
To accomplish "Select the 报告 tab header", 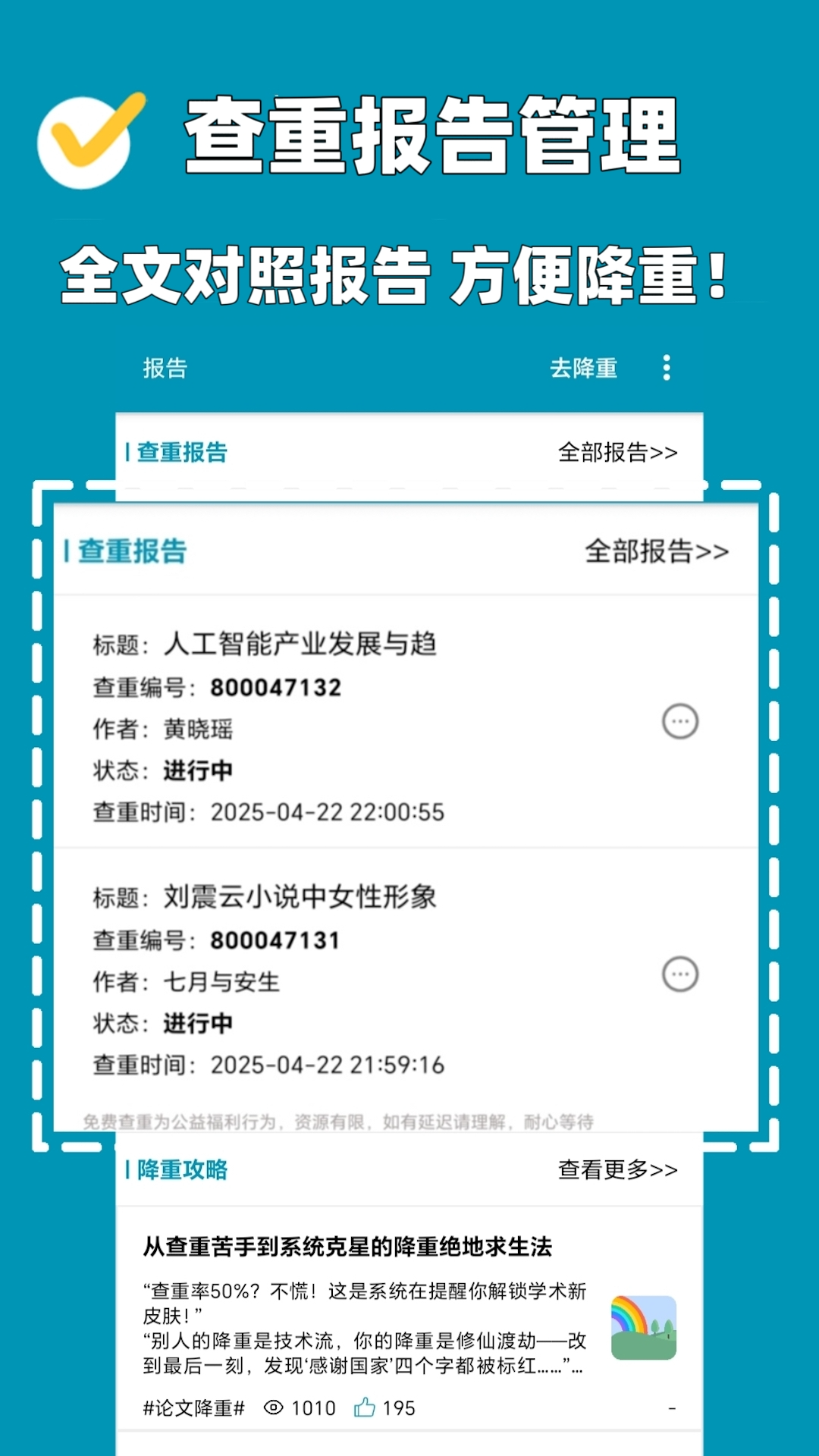I will pos(164,369).
